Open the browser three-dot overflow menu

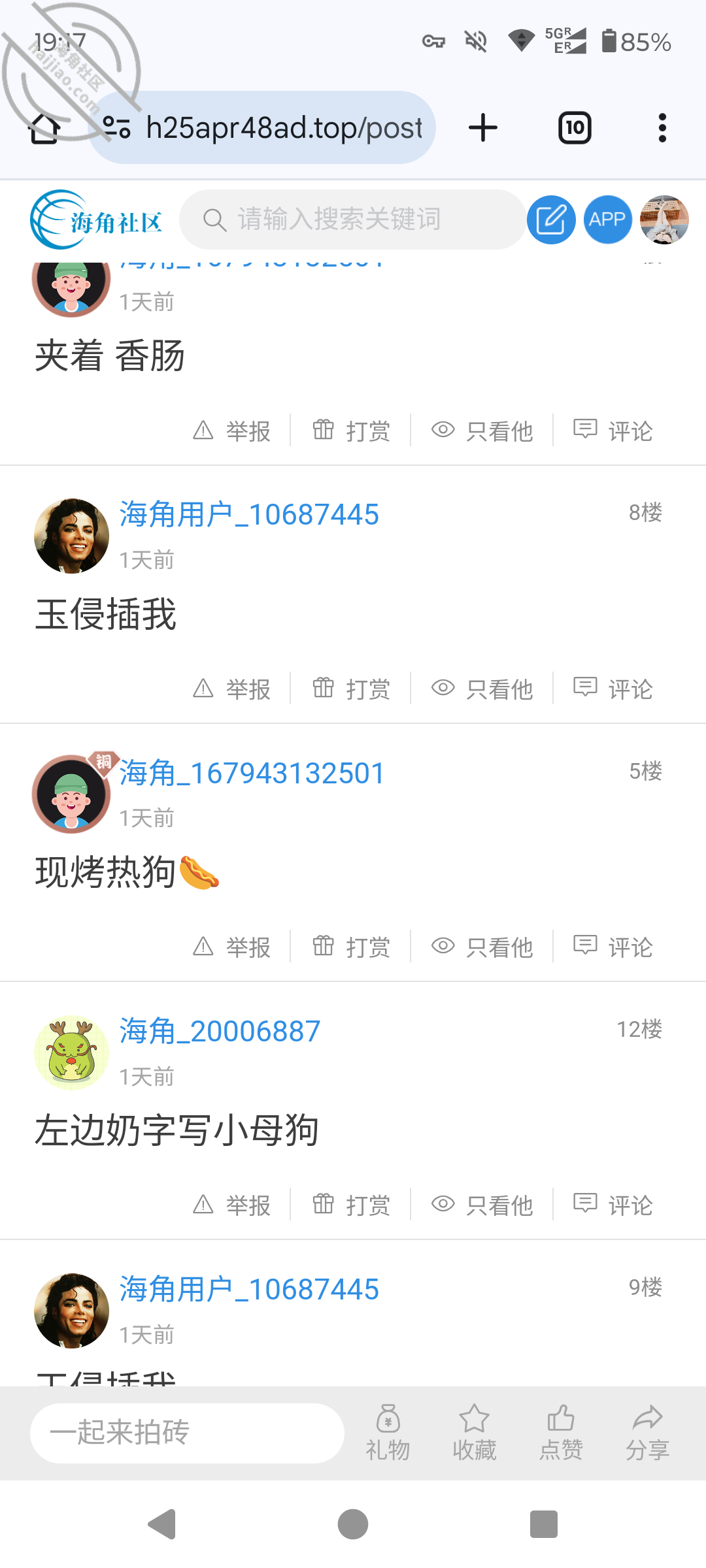coord(662,127)
